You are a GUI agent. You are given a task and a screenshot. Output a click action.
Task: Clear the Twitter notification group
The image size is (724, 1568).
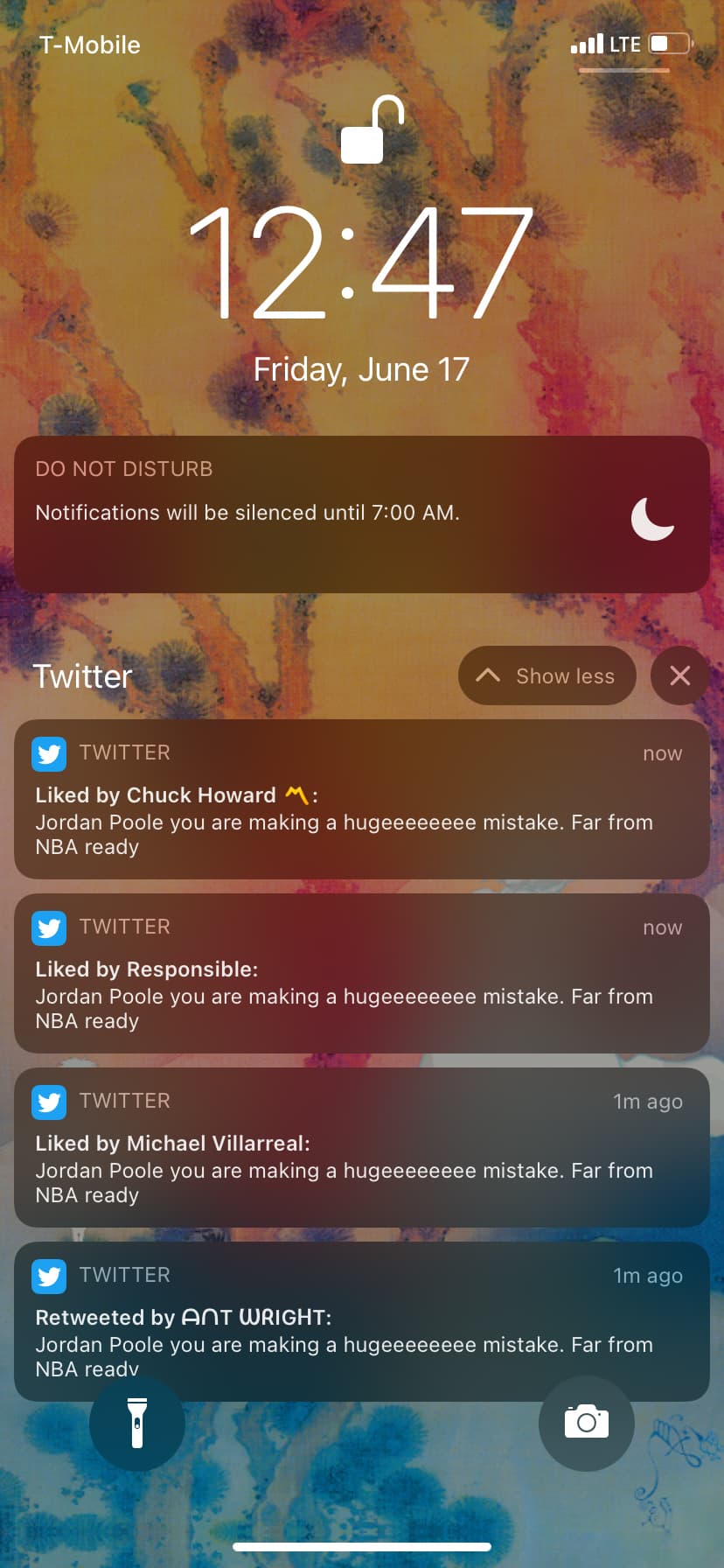(679, 675)
